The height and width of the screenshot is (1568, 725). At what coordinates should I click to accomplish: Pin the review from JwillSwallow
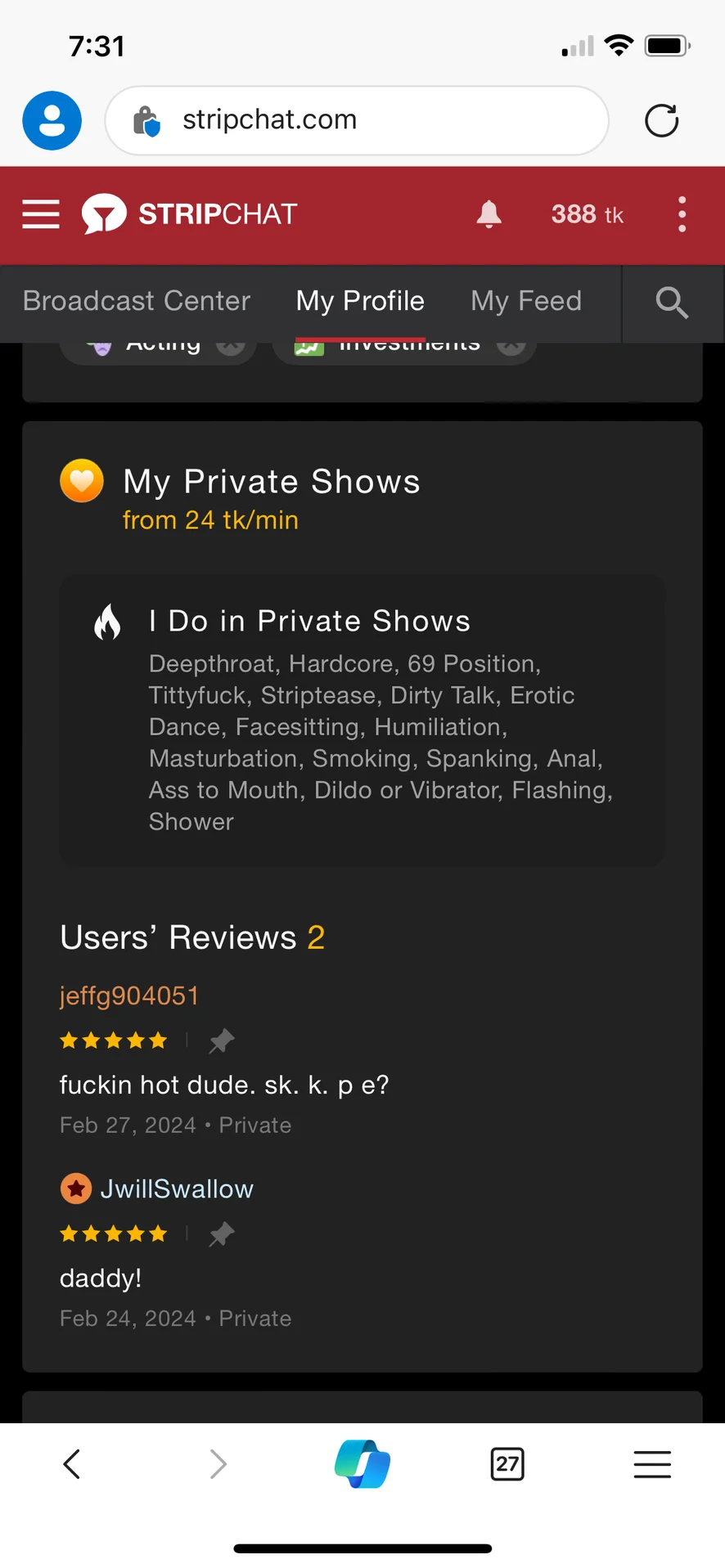pyautogui.click(x=221, y=1234)
